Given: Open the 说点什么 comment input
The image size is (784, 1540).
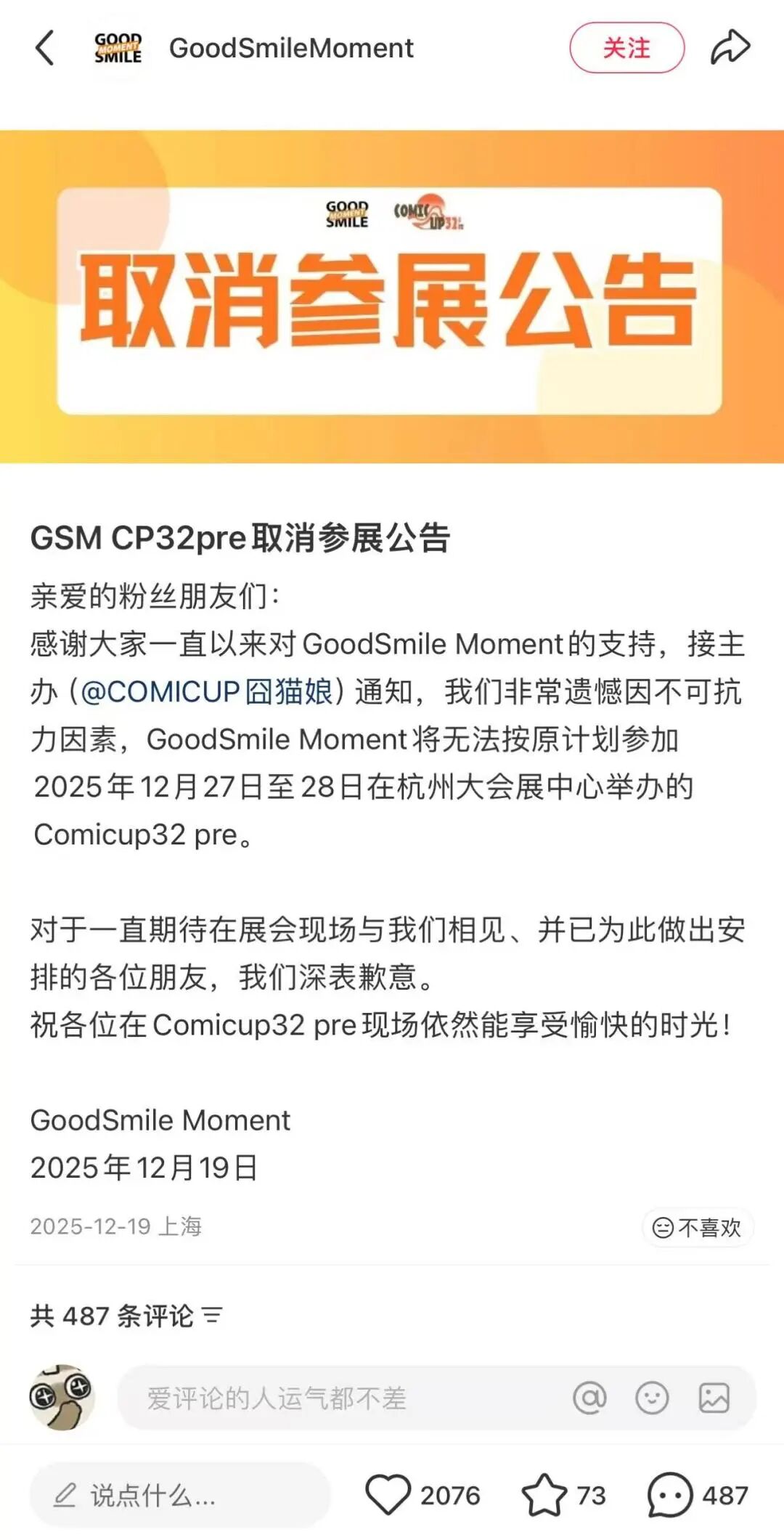Looking at the screenshot, I should [x=180, y=1494].
